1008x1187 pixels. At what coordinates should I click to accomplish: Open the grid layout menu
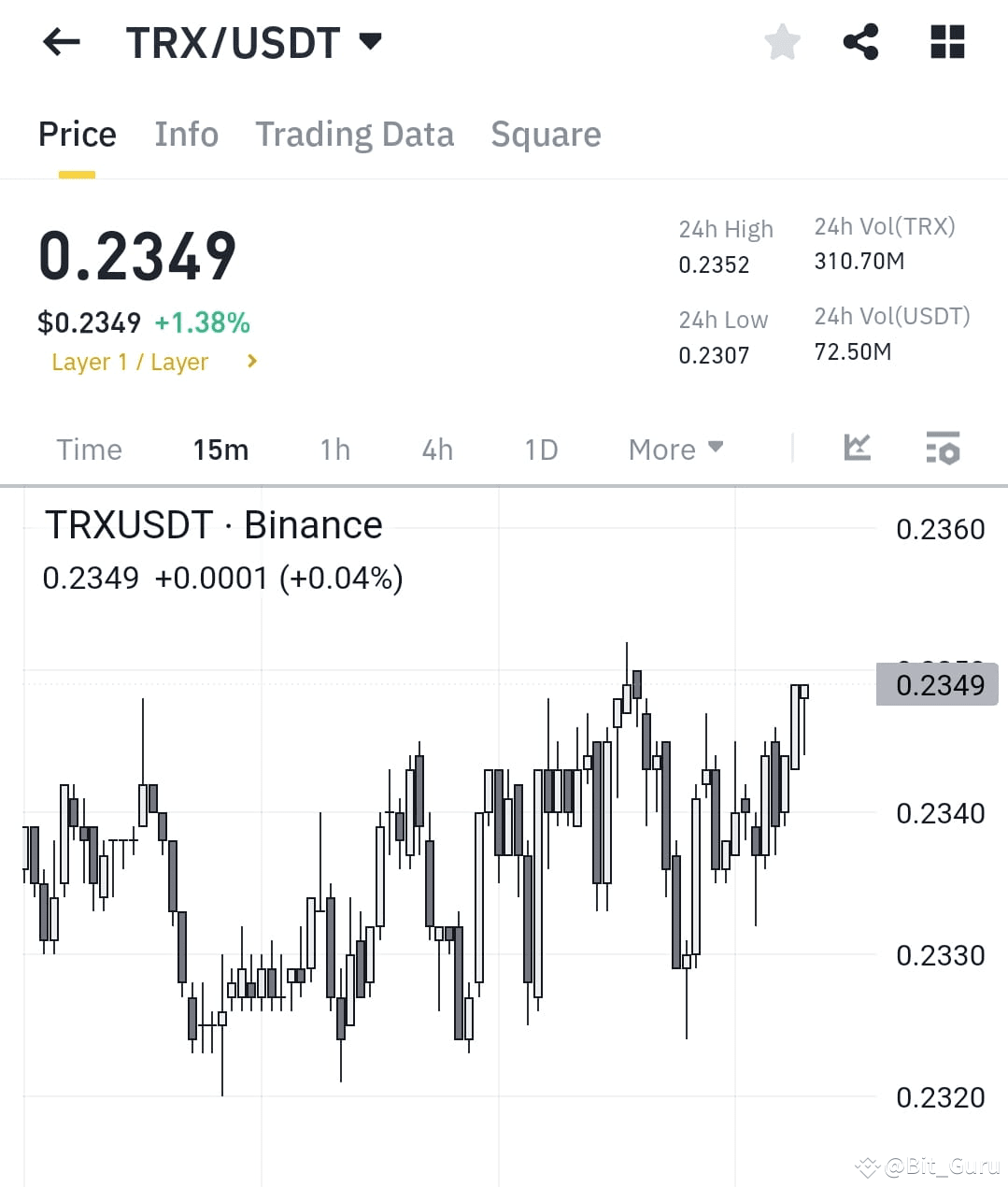coord(946,41)
